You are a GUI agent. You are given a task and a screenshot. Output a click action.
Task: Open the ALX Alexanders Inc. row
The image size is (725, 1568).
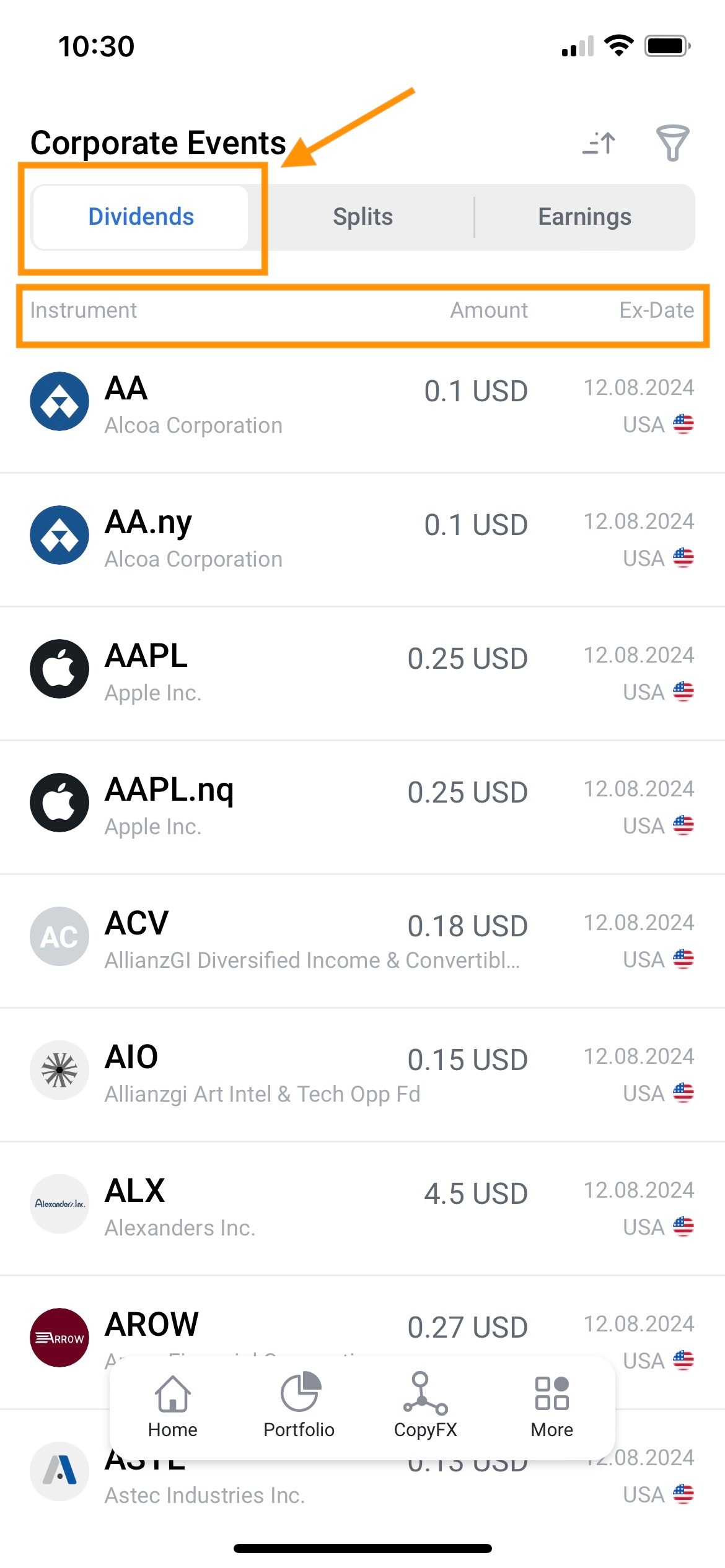click(x=362, y=1208)
